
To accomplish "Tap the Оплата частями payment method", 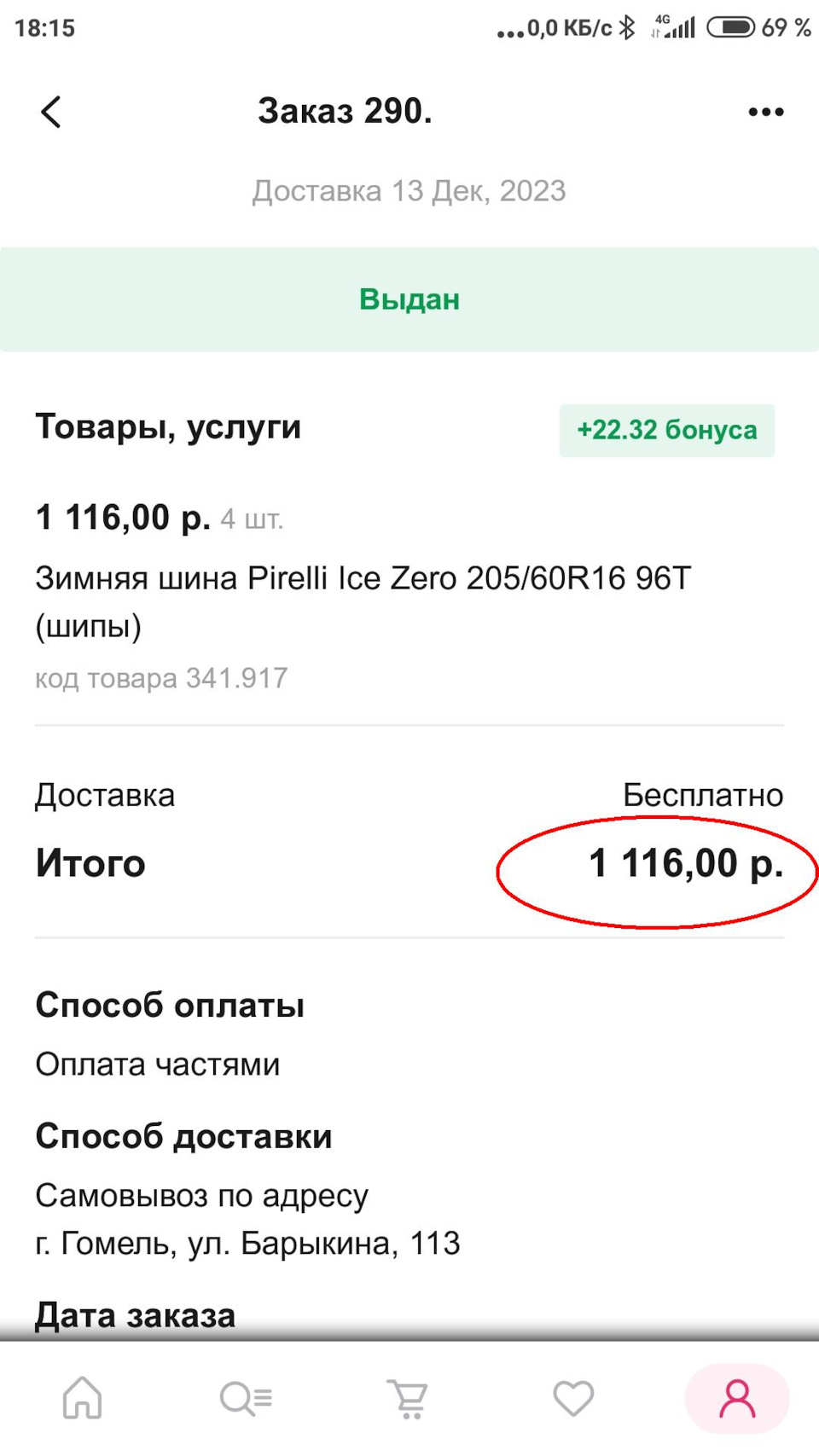I will click(x=157, y=1064).
